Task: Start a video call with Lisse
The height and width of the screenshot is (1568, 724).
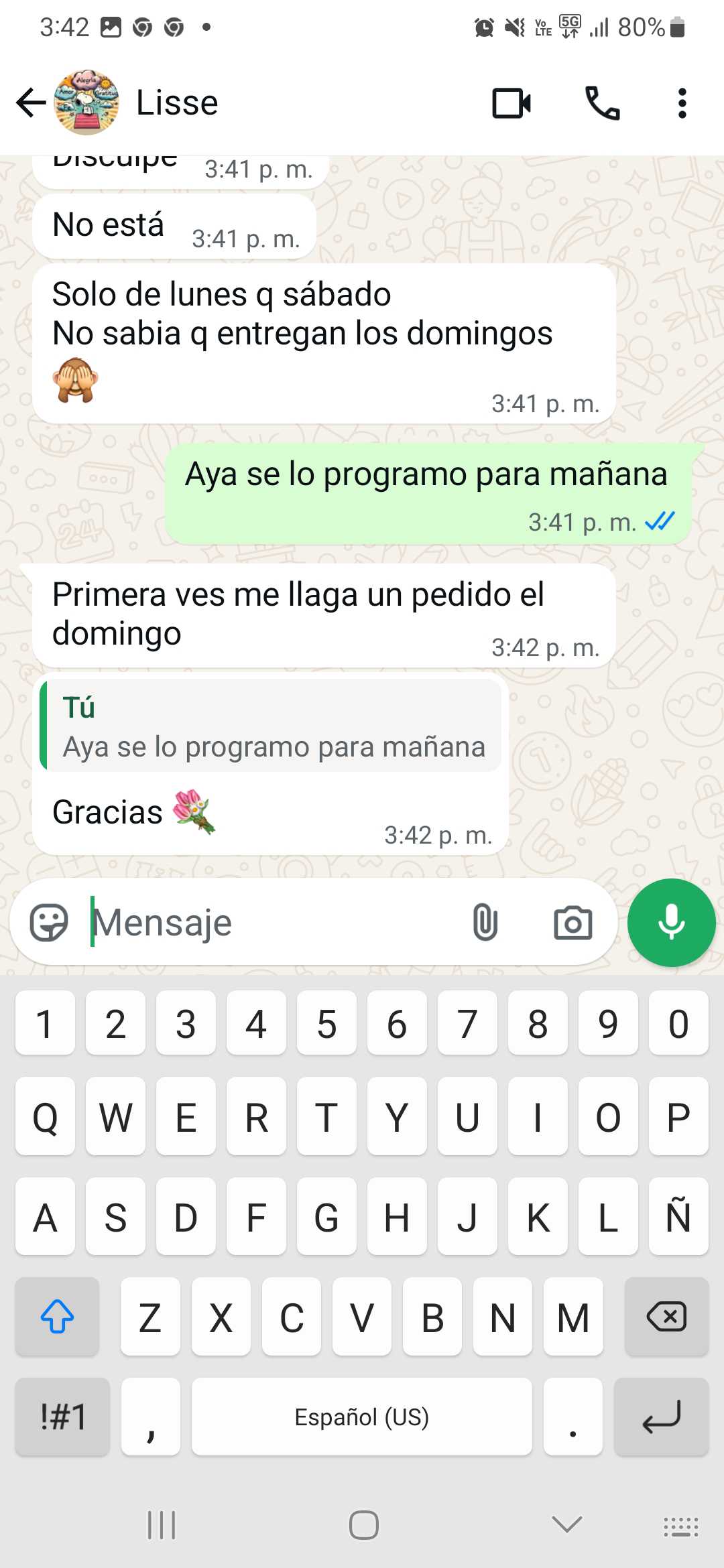Action: pyautogui.click(x=511, y=103)
